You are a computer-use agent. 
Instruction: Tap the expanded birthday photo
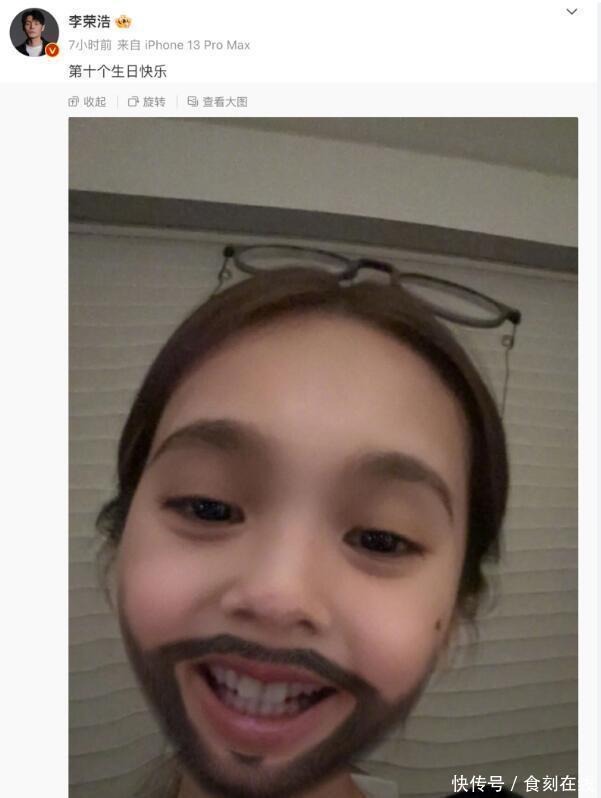tap(322, 455)
